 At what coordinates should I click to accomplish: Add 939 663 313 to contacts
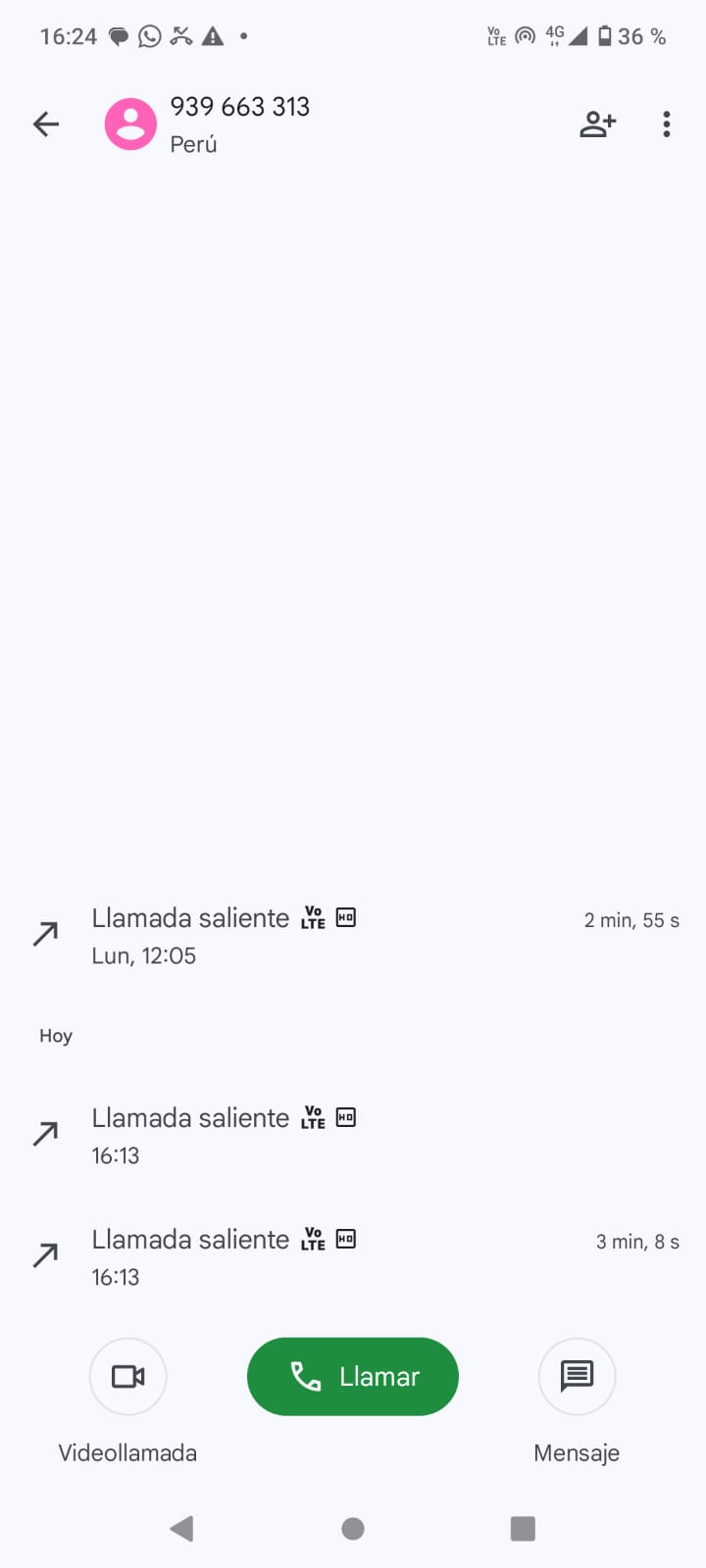point(597,124)
